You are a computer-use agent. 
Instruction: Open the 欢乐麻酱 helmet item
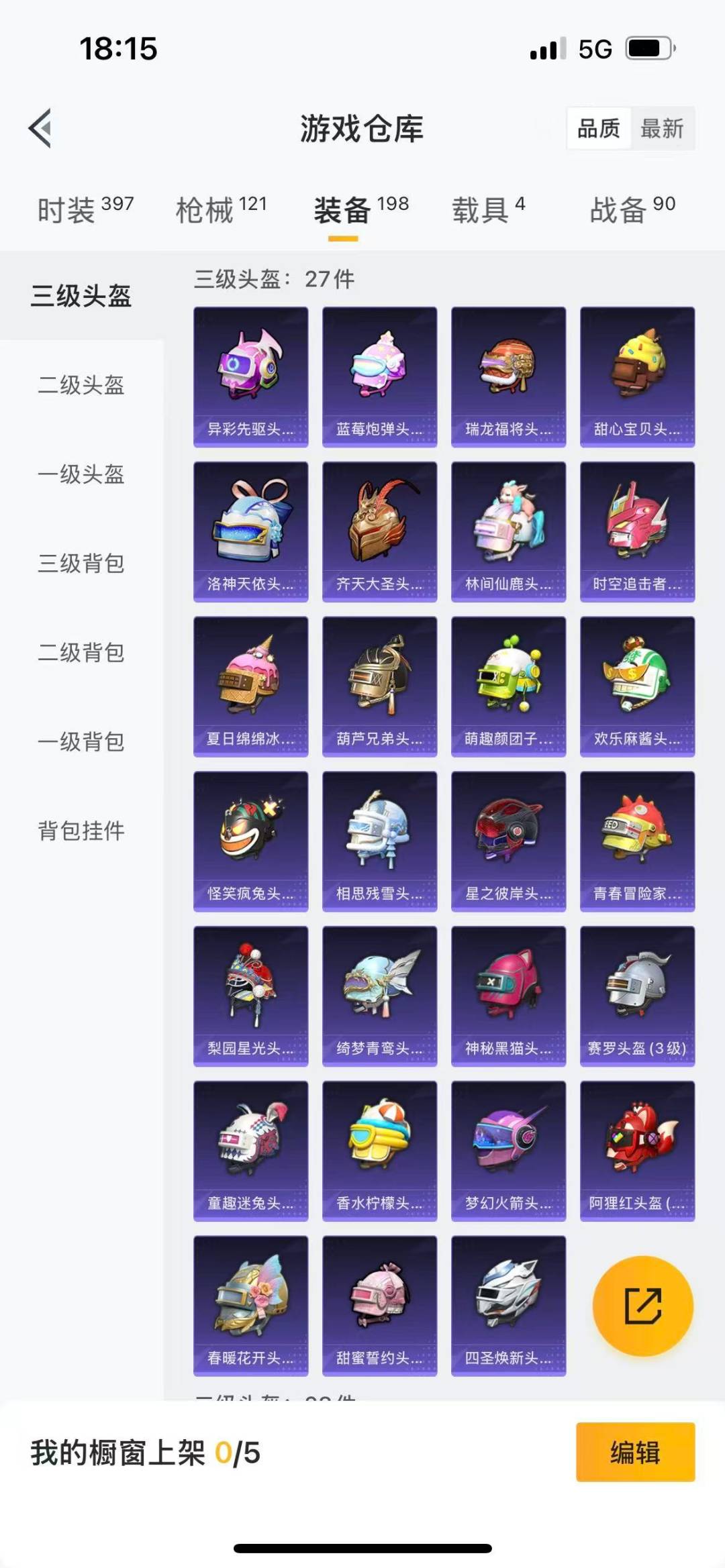tap(637, 686)
